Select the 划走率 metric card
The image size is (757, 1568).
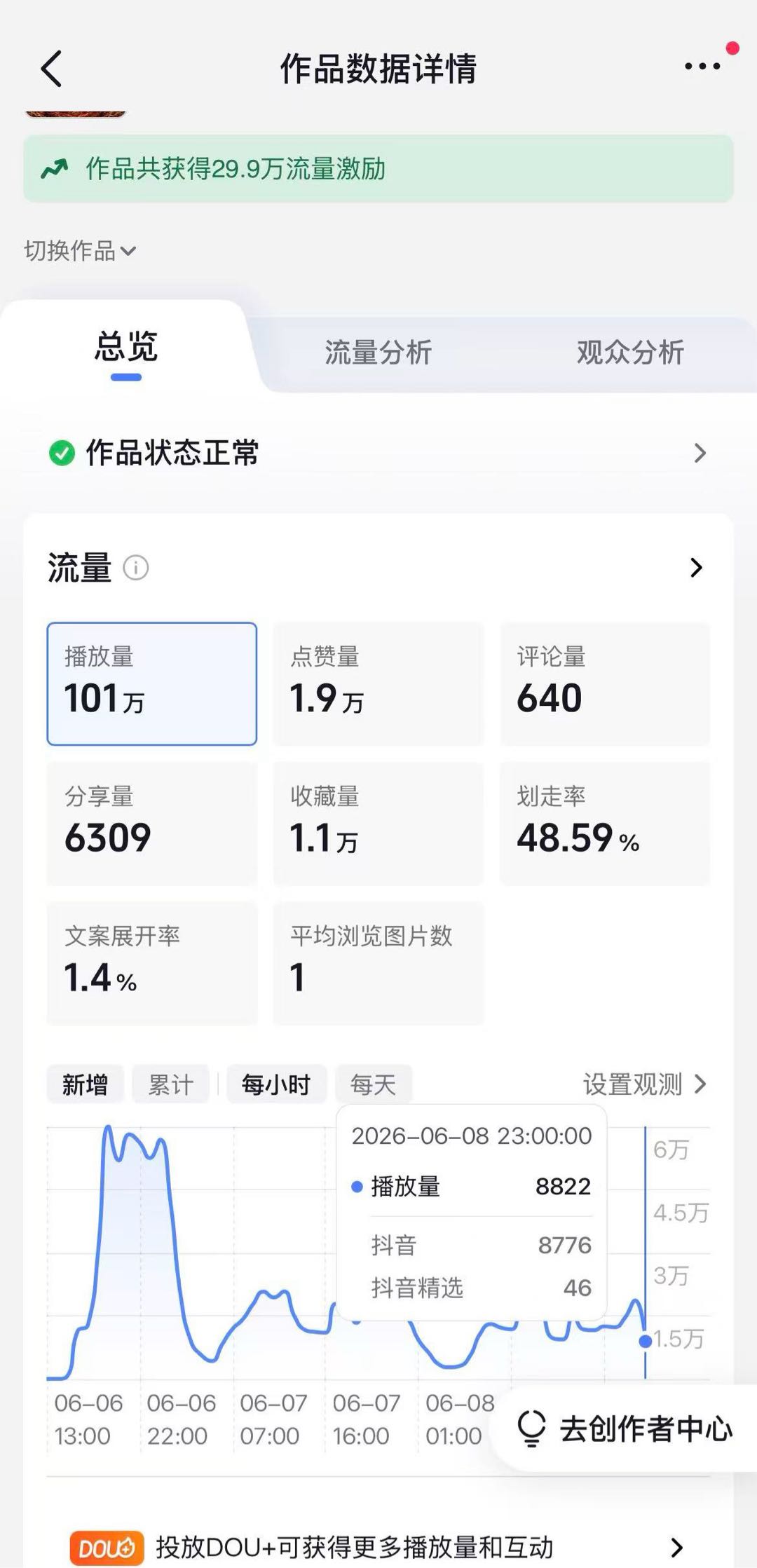pyautogui.click(x=605, y=823)
